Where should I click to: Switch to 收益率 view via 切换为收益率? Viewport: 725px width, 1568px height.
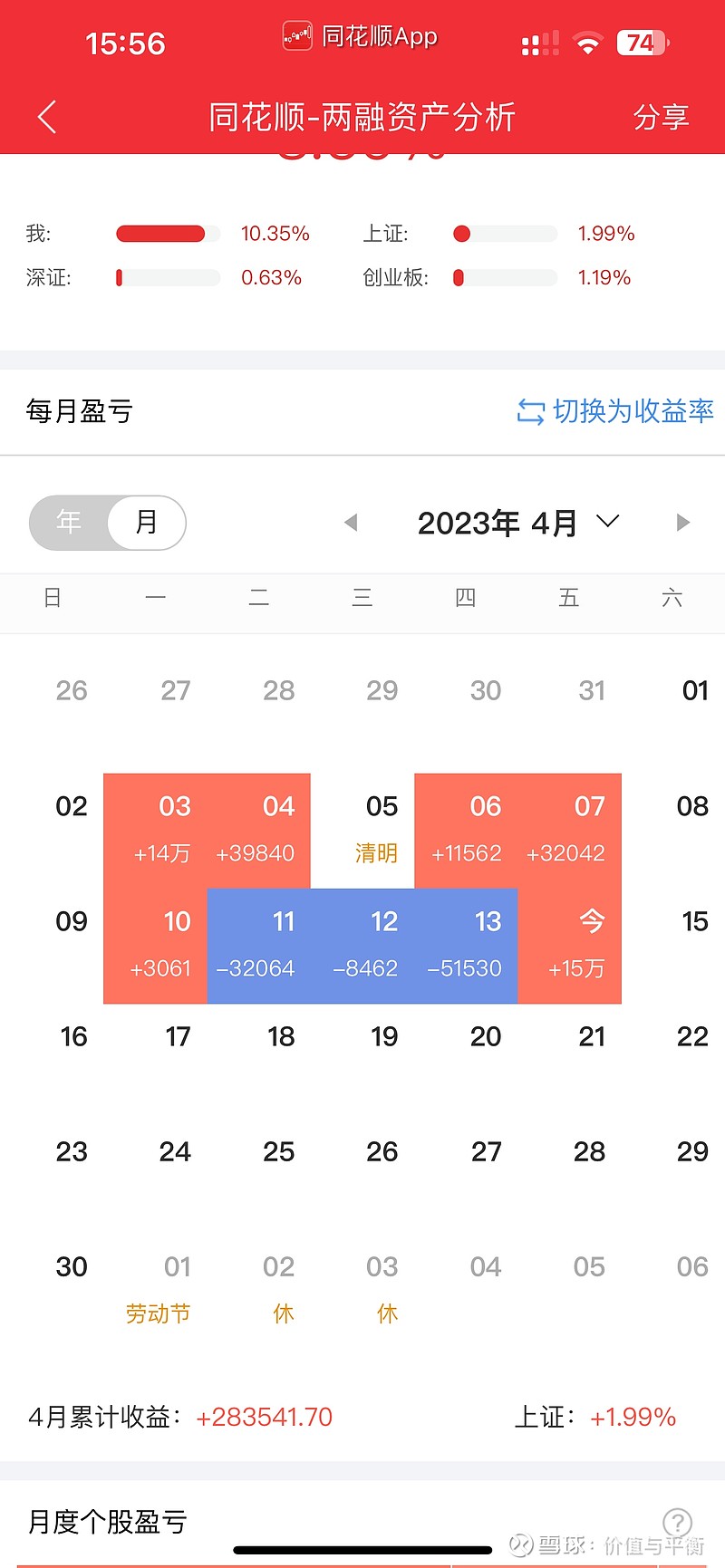pos(614,411)
